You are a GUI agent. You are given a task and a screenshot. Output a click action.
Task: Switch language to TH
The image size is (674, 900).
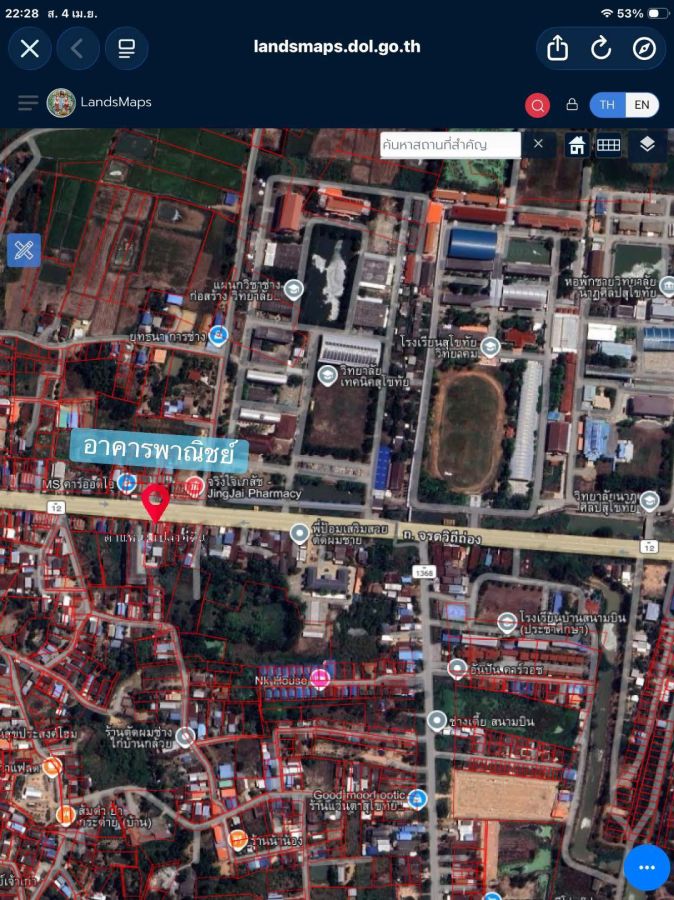pyautogui.click(x=607, y=104)
